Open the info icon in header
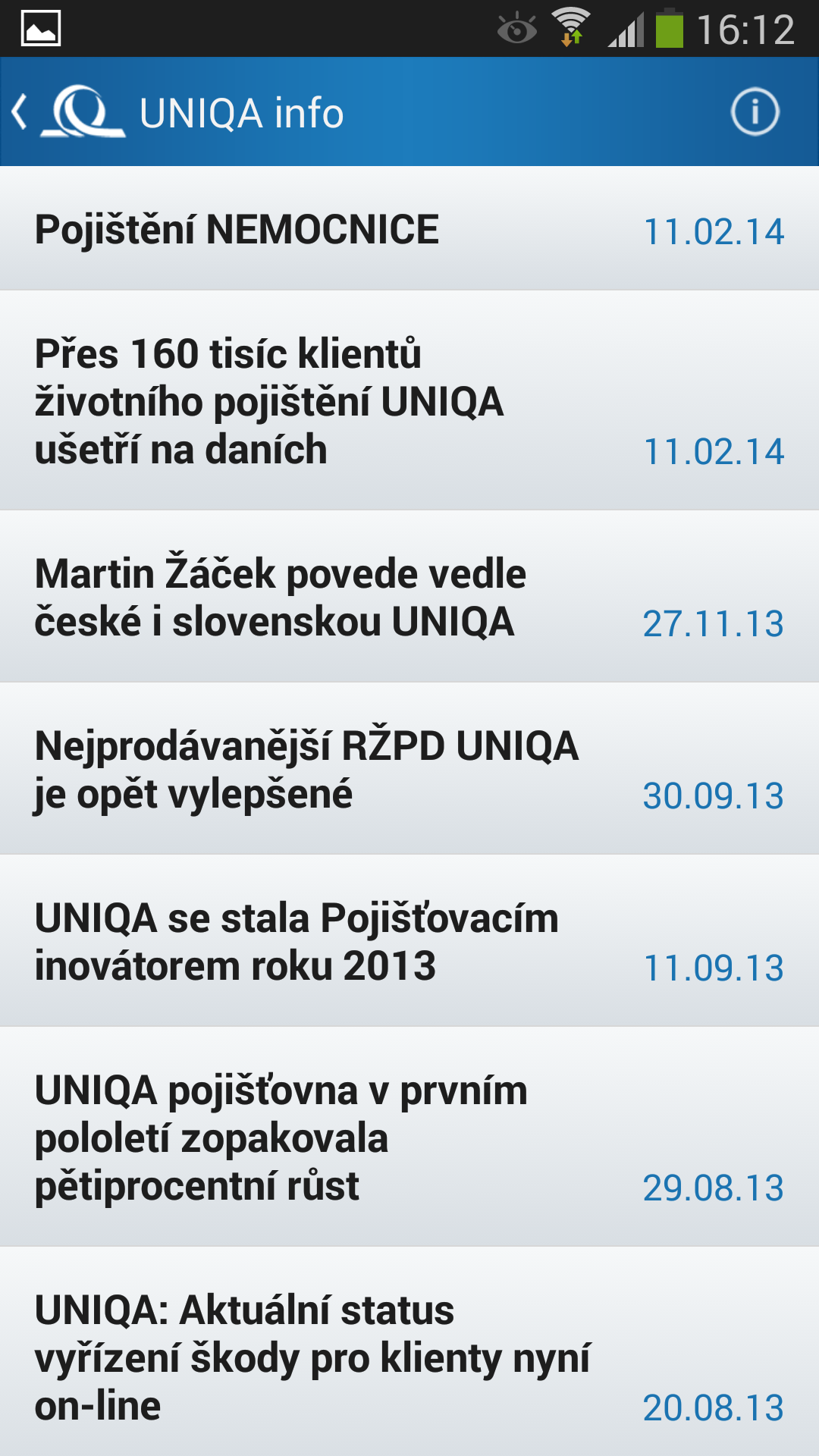 click(x=755, y=112)
